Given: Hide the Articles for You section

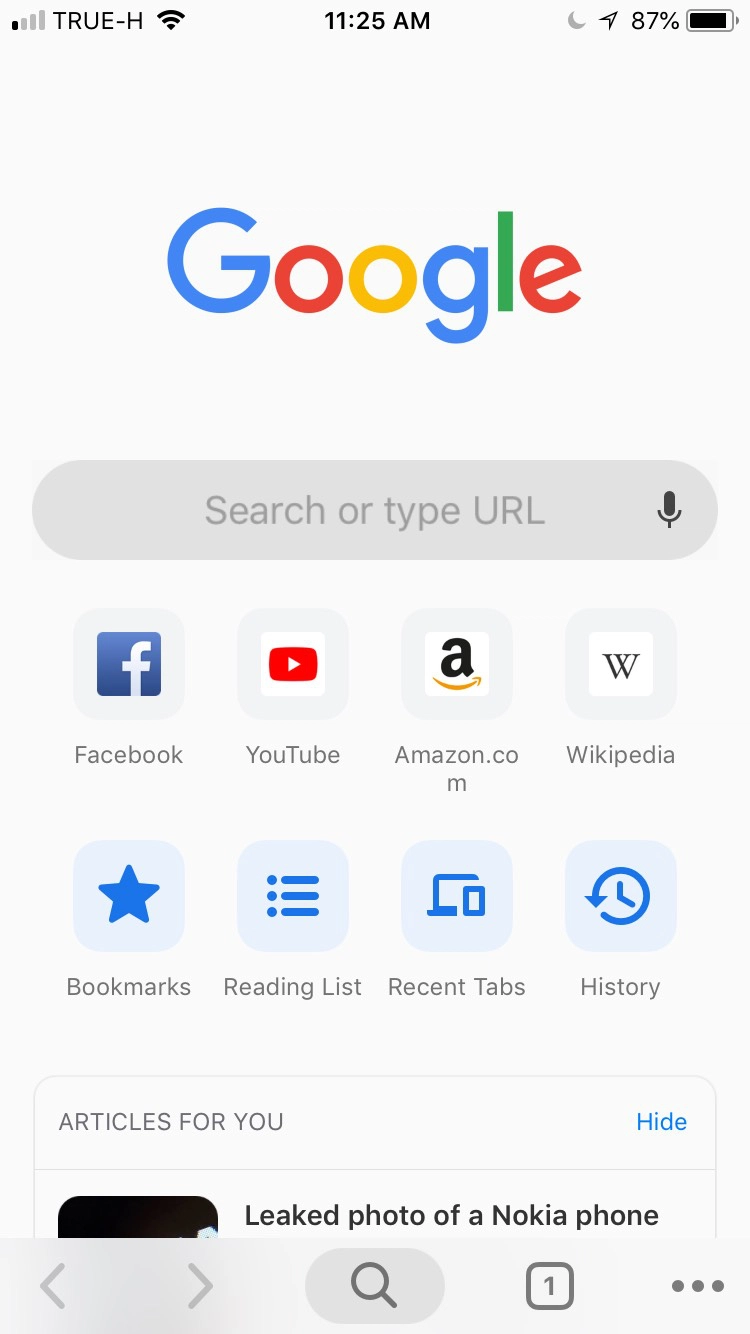Looking at the screenshot, I should point(661,1122).
